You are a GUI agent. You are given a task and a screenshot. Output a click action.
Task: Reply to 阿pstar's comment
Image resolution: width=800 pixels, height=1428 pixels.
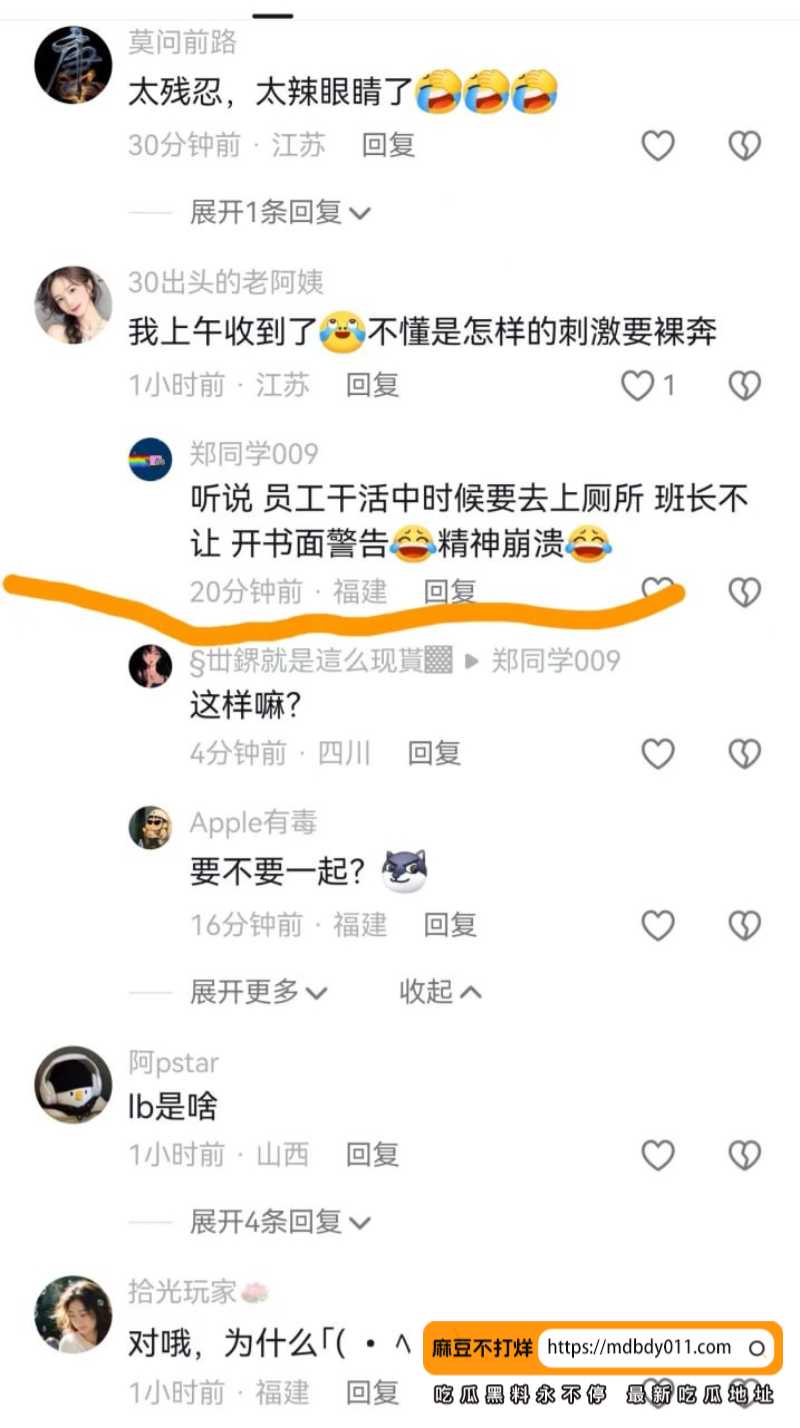click(373, 1155)
